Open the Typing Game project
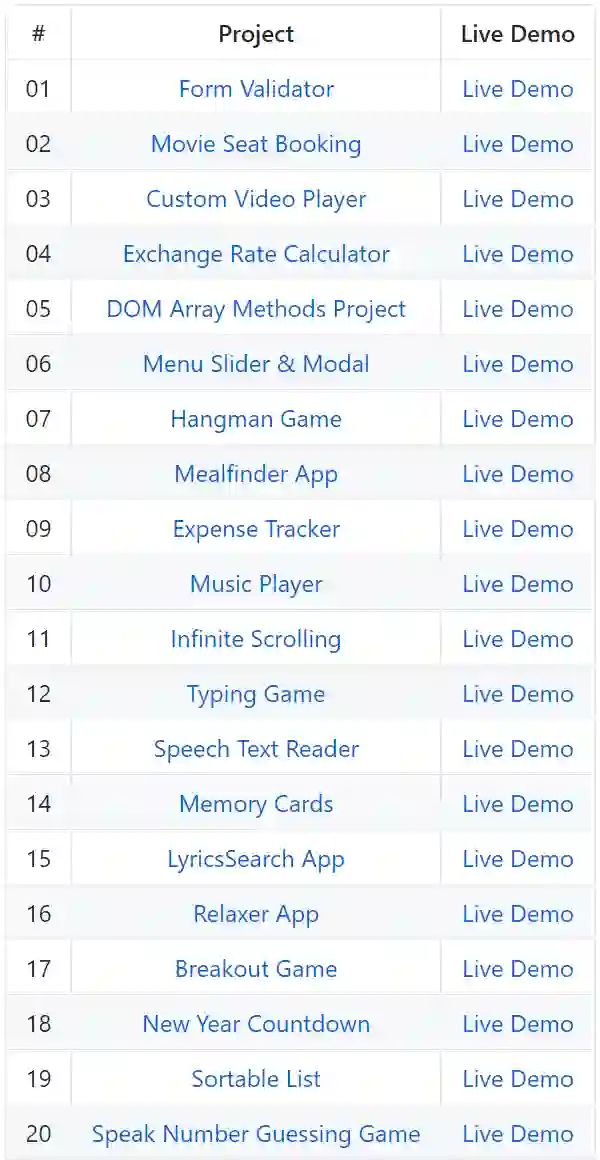 click(256, 694)
